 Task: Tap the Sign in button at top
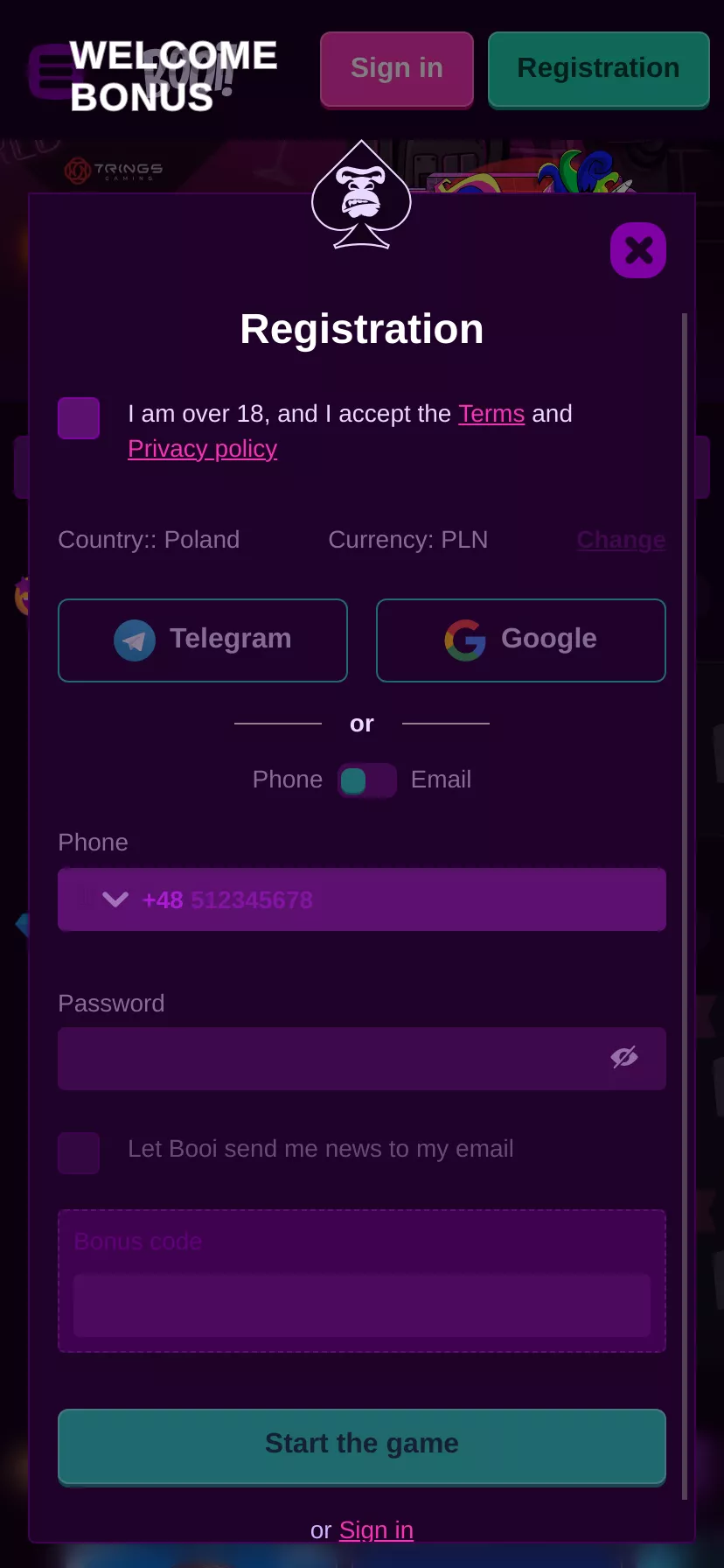[397, 69]
